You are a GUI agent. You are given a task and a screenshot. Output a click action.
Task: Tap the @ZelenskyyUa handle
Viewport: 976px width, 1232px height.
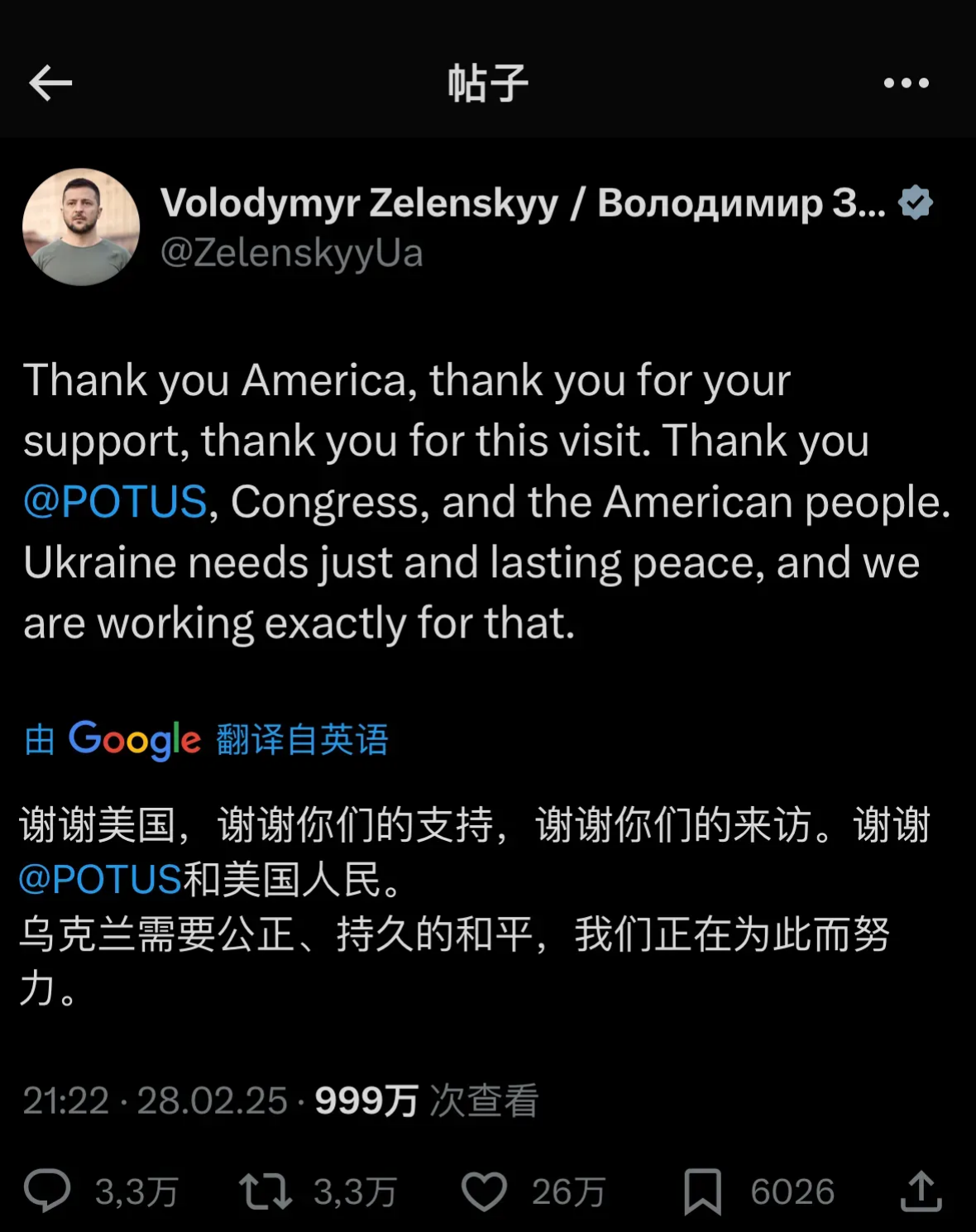pyautogui.click(x=291, y=253)
